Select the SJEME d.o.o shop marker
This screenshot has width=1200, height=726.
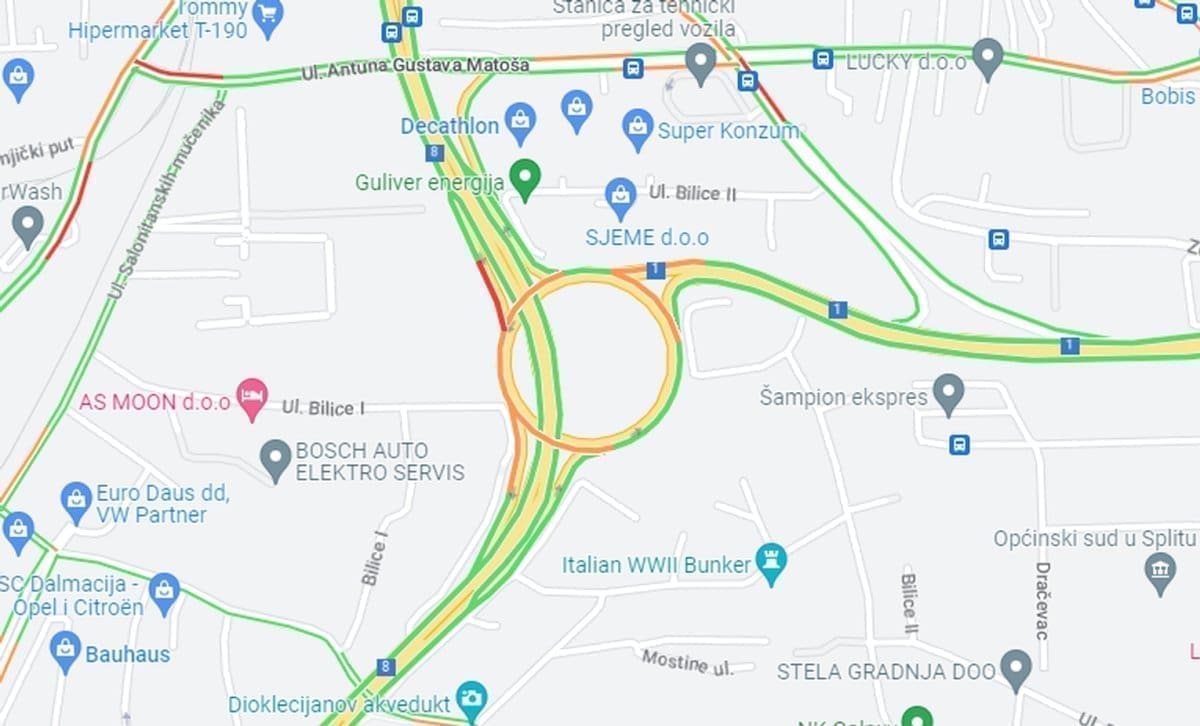pos(620,198)
